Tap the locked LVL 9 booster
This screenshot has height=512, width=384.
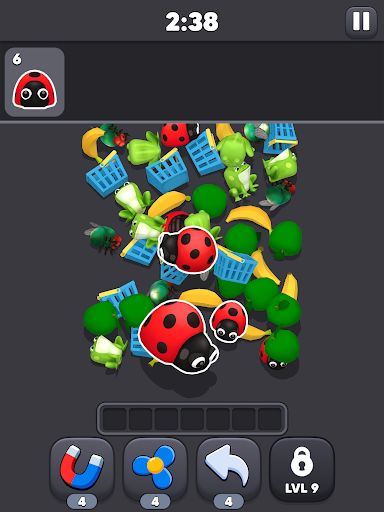(302, 469)
